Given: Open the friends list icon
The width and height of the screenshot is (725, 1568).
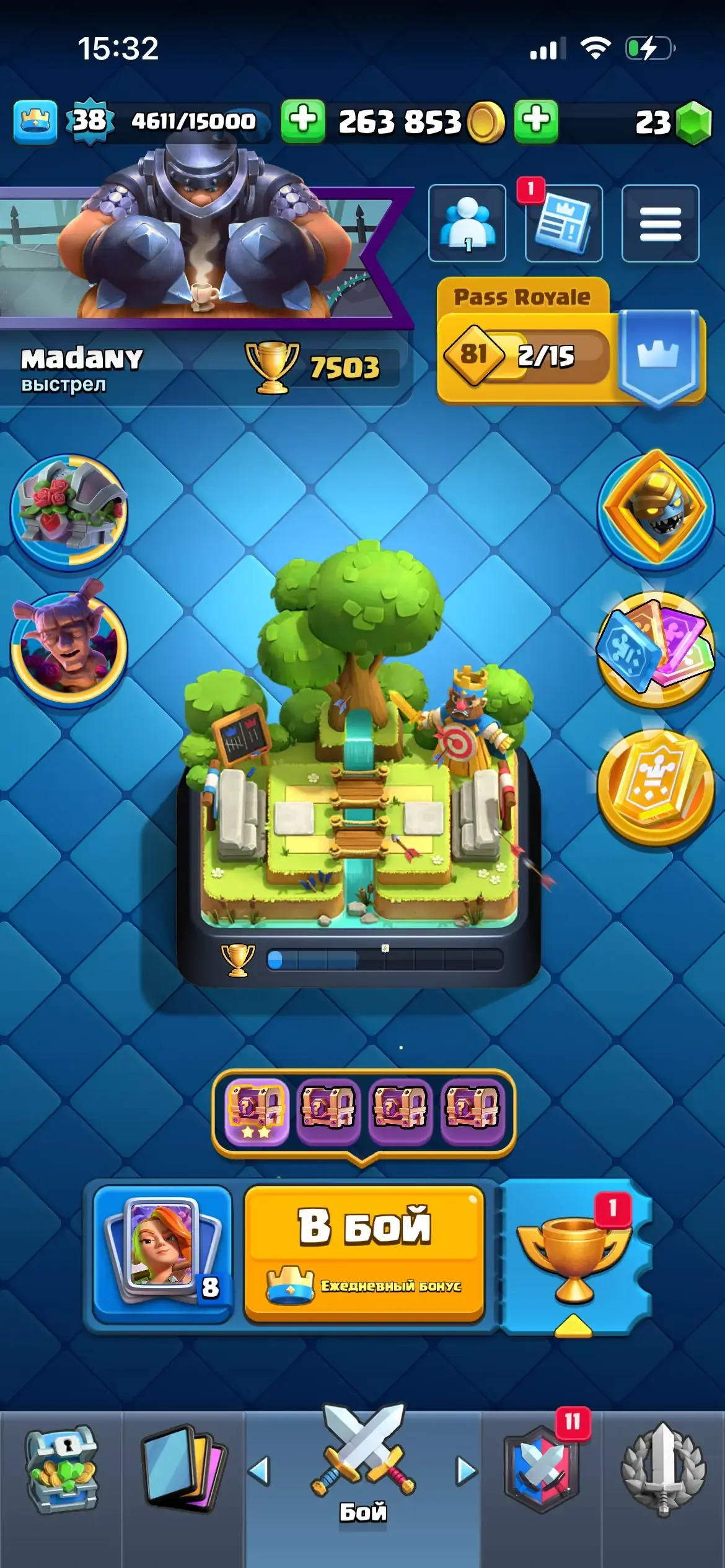Looking at the screenshot, I should pyautogui.click(x=467, y=224).
